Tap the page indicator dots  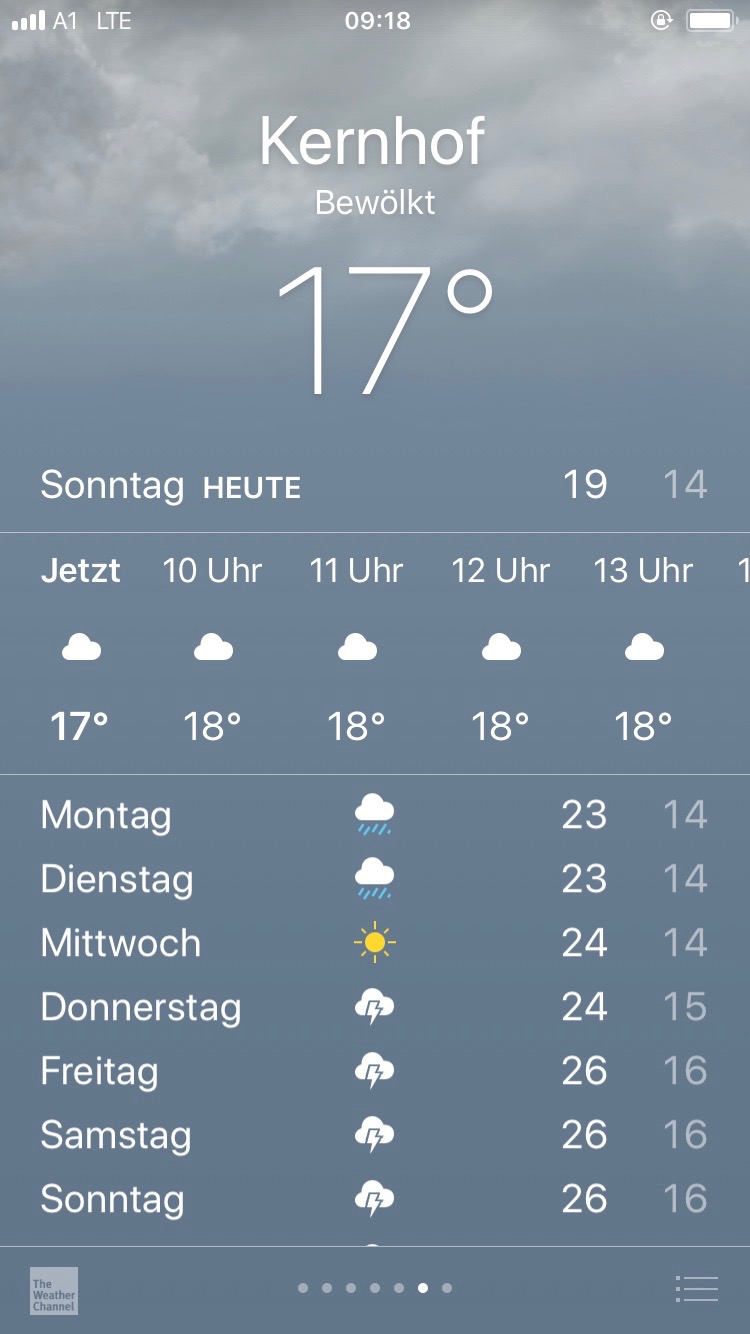point(375,1288)
